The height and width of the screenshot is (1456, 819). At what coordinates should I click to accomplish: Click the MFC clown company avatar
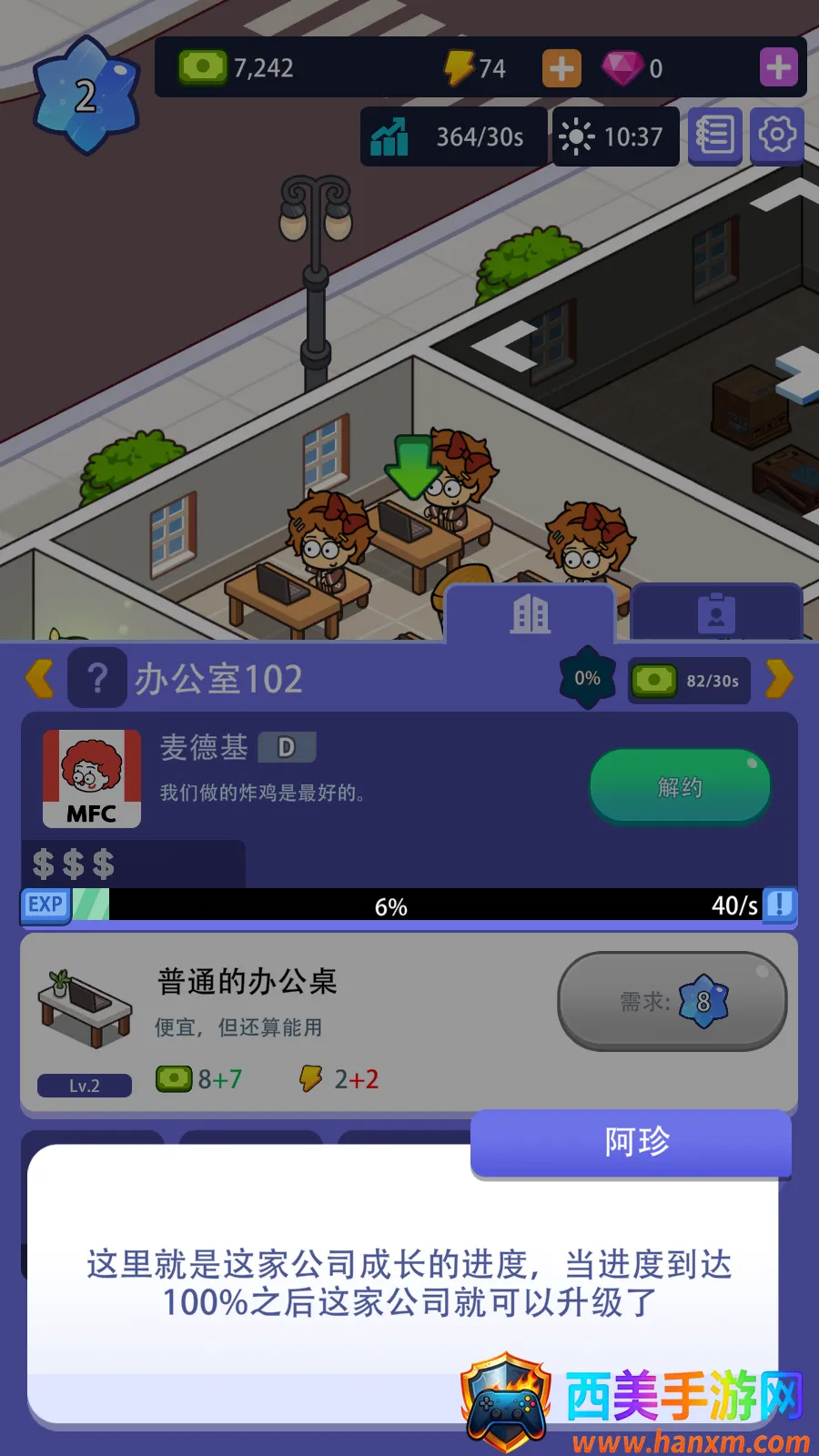tap(91, 780)
